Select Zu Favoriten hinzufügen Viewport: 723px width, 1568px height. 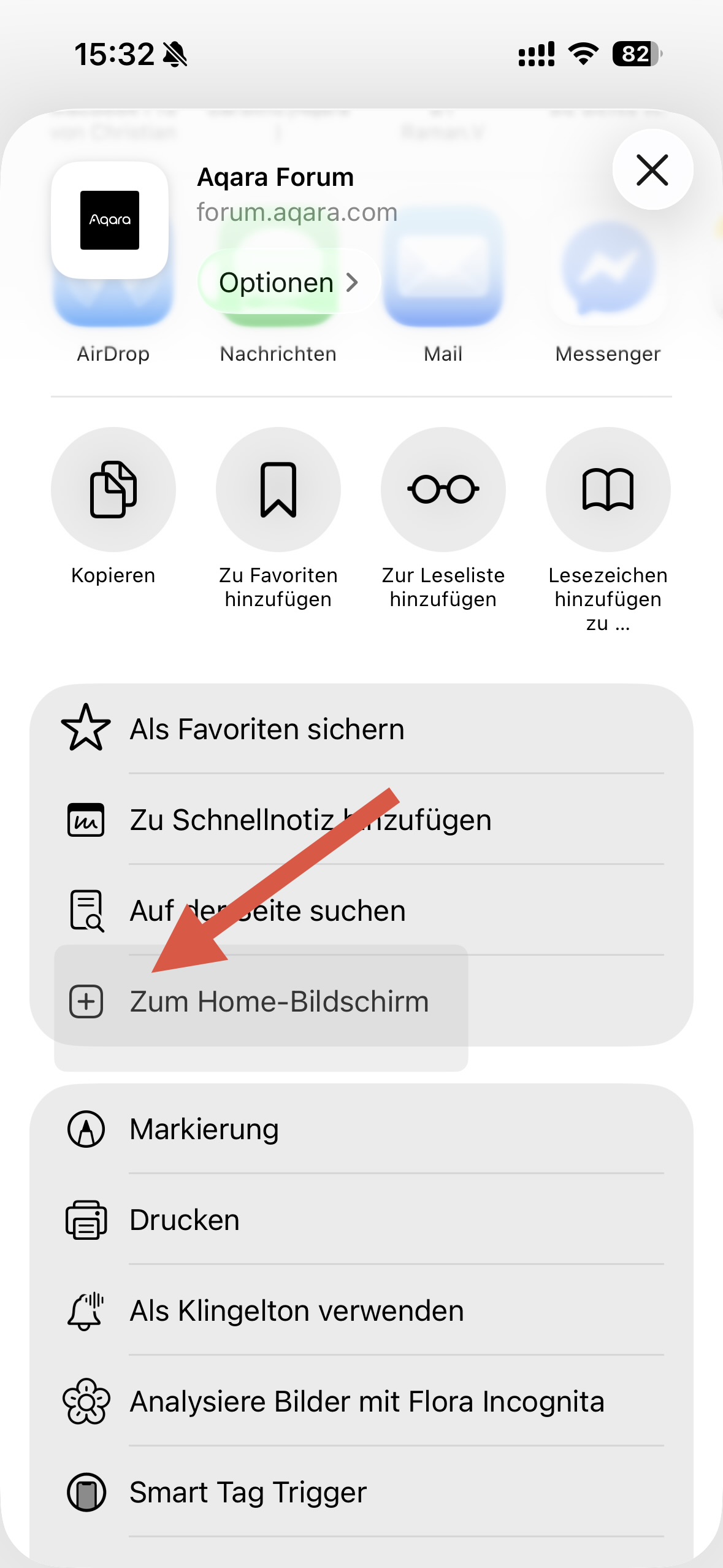click(x=278, y=490)
